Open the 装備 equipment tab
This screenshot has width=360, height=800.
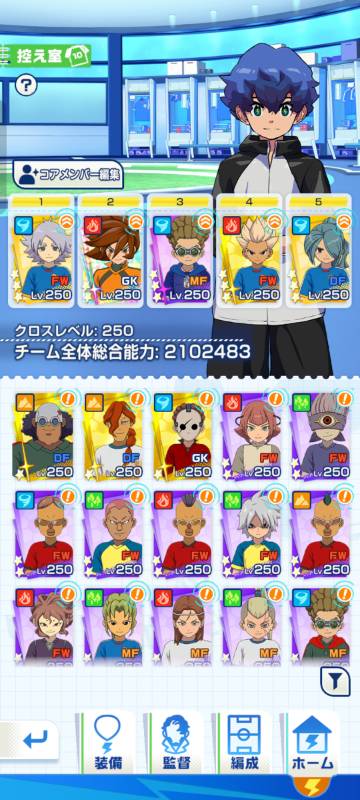pos(107,743)
